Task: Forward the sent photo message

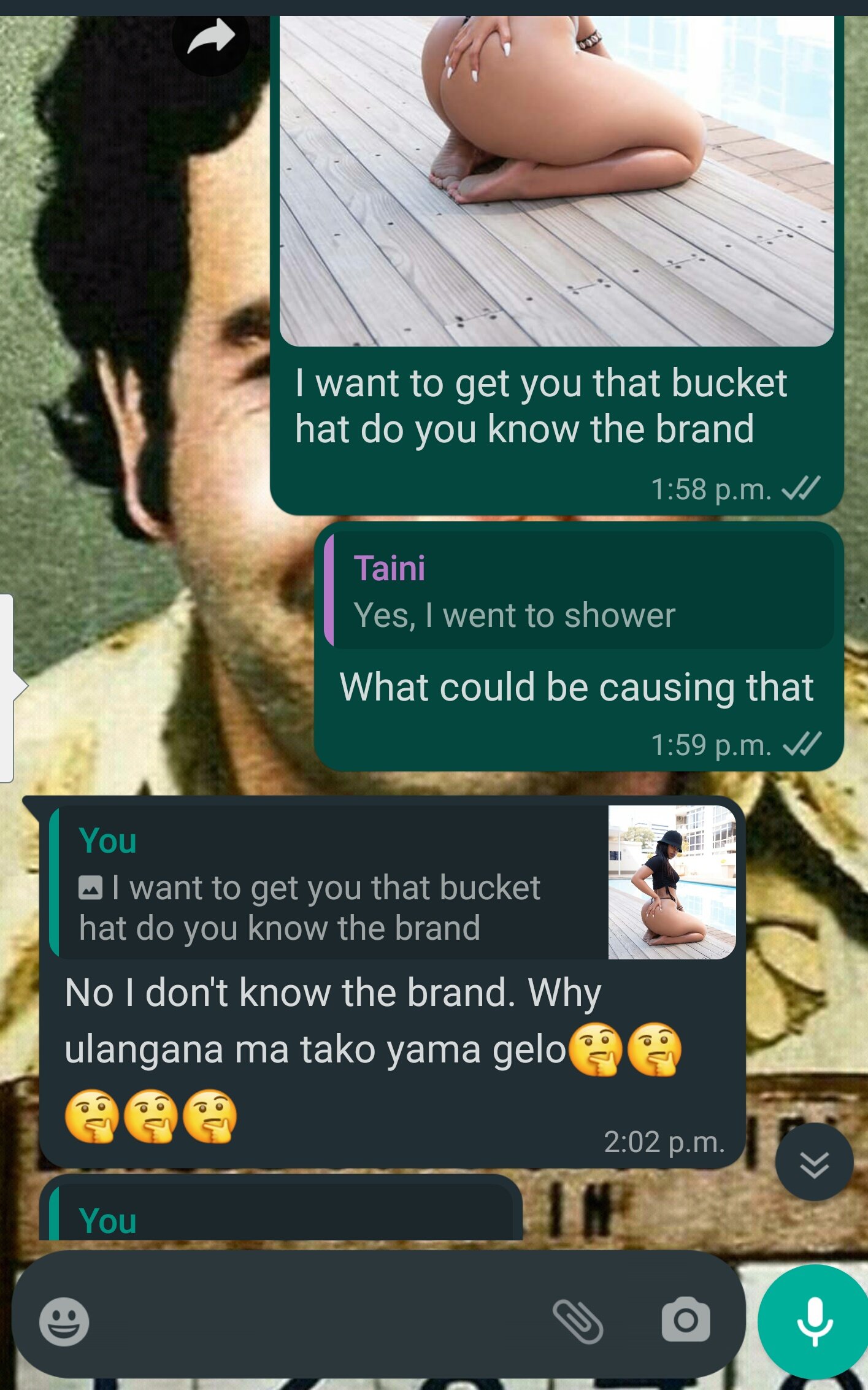Action: (211, 39)
